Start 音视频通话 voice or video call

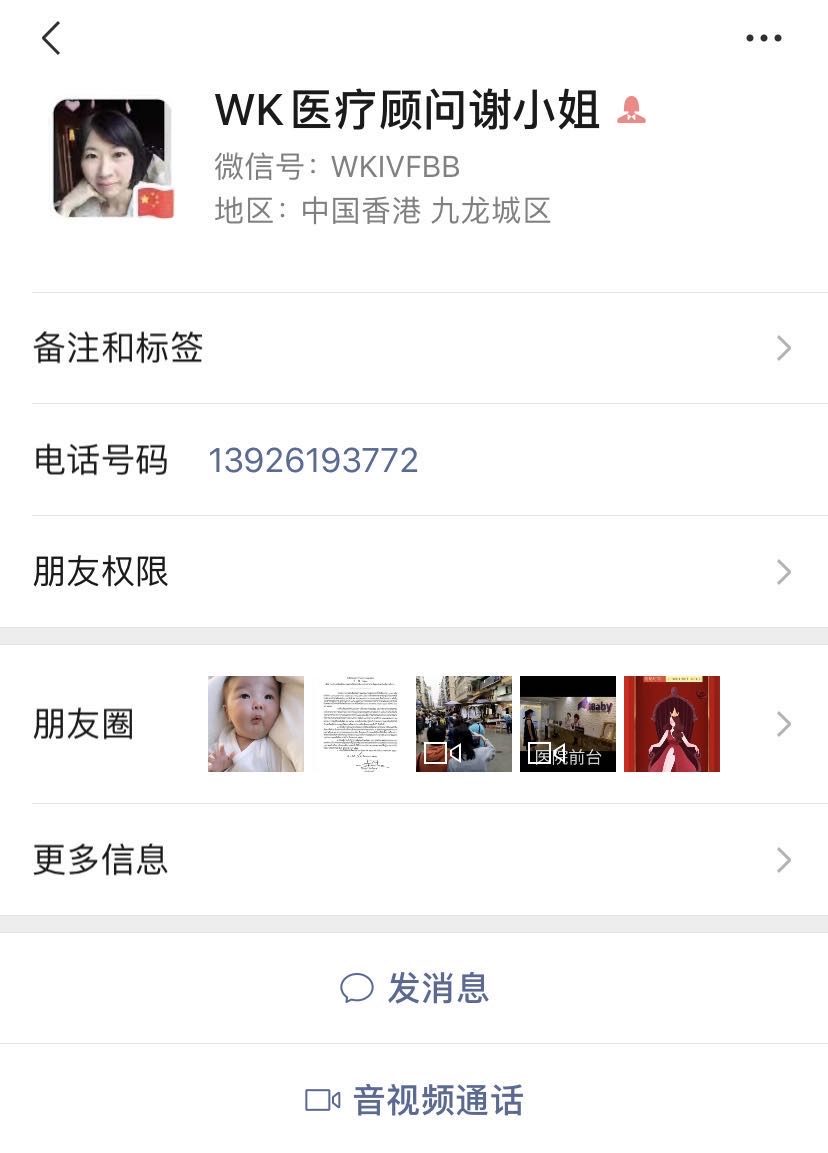point(414,1101)
